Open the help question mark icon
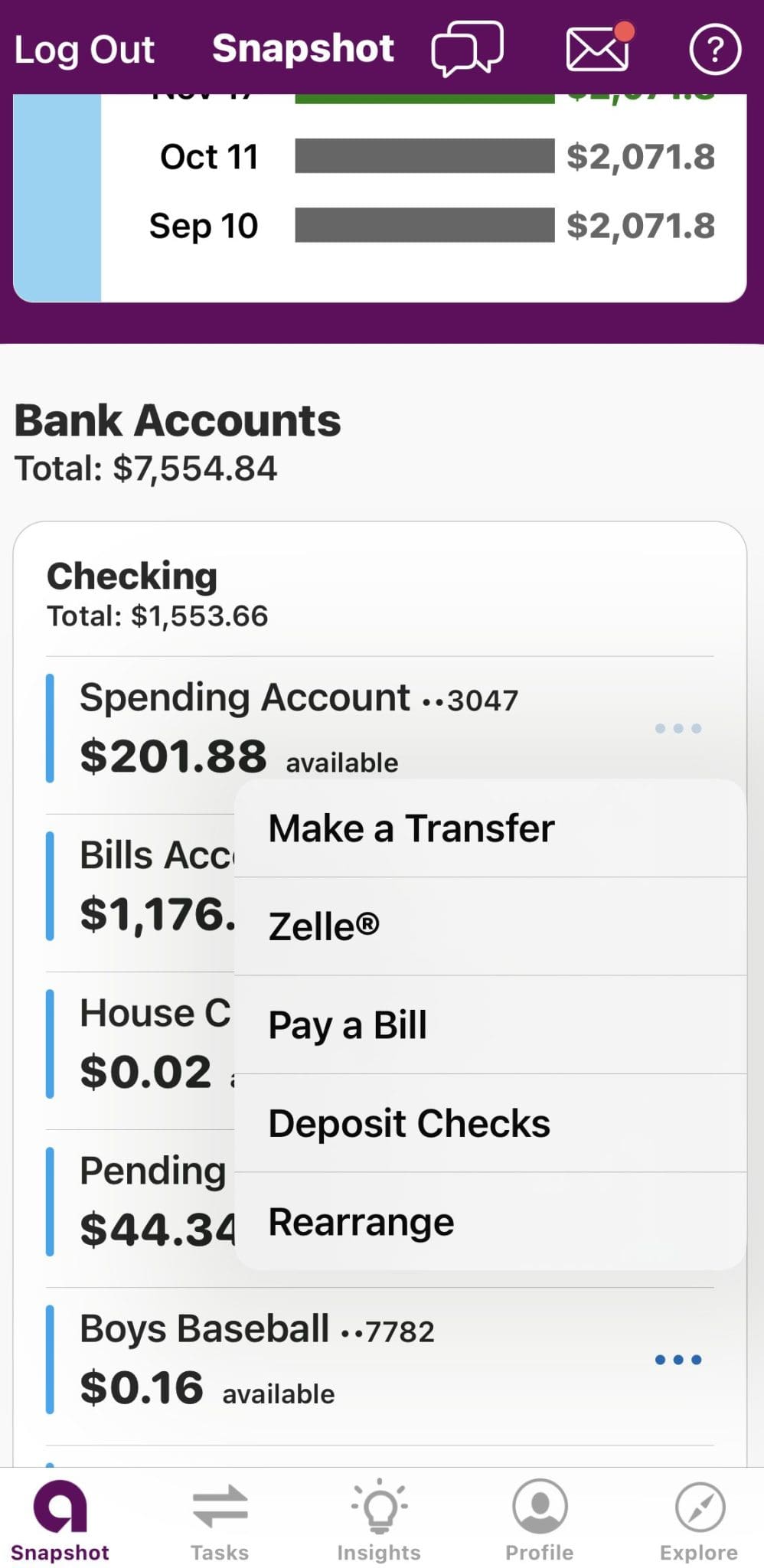 point(715,51)
